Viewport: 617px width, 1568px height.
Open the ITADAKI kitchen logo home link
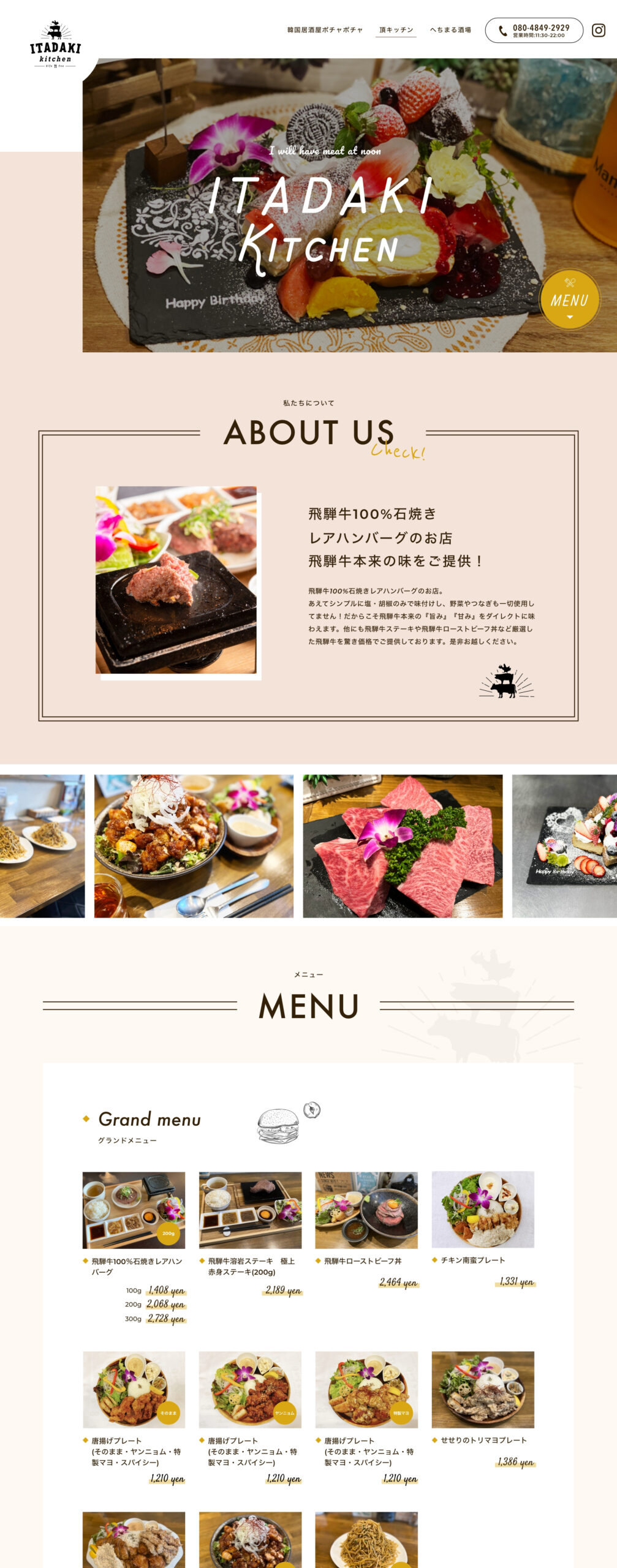tap(55, 44)
